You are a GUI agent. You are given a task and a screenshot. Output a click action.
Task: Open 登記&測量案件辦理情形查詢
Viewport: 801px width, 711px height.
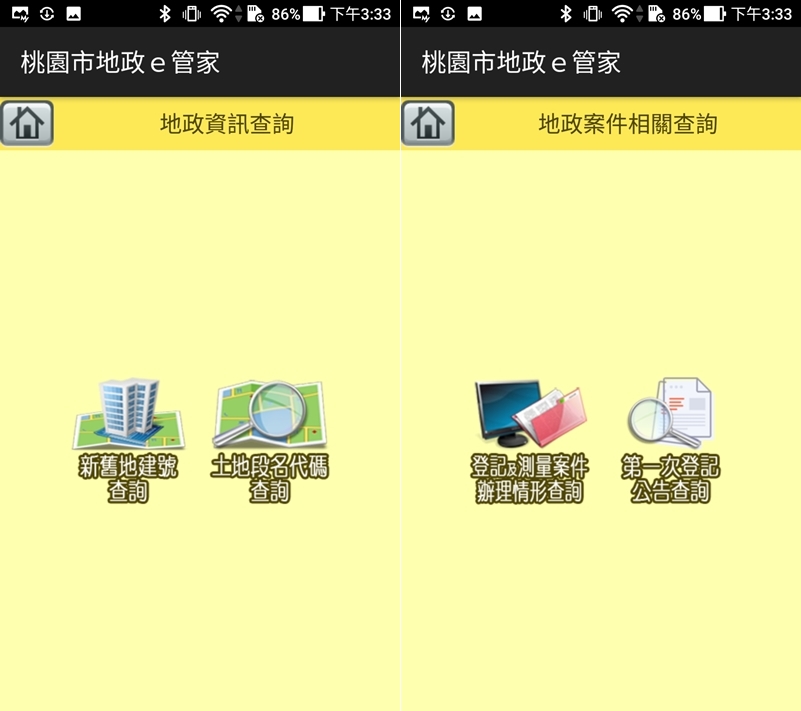point(530,440)
